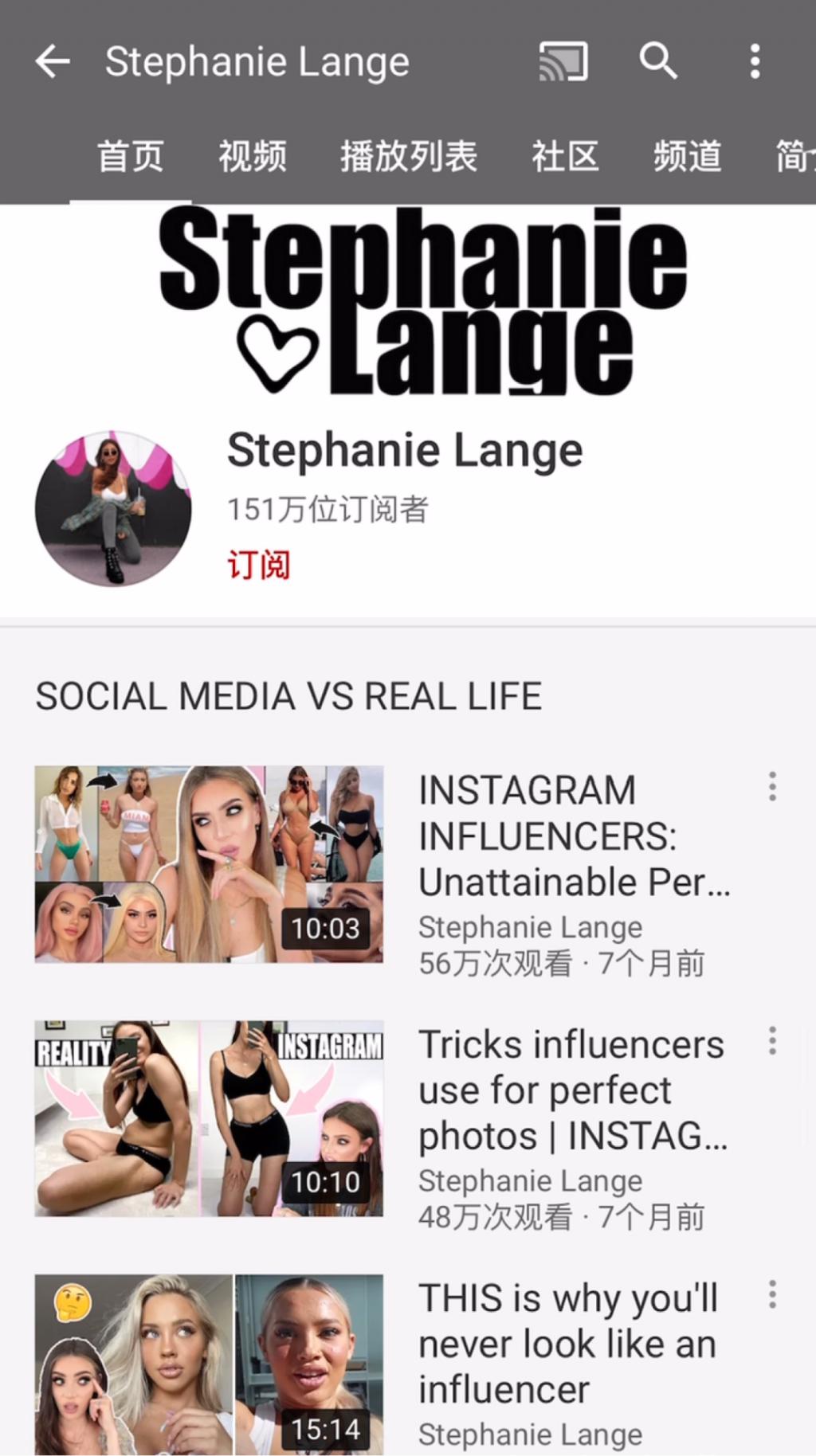Open options for INSTAGRAM INFLUENCERS video
The height and width of the screenshot is (1456, 816).
pos(771,786)
